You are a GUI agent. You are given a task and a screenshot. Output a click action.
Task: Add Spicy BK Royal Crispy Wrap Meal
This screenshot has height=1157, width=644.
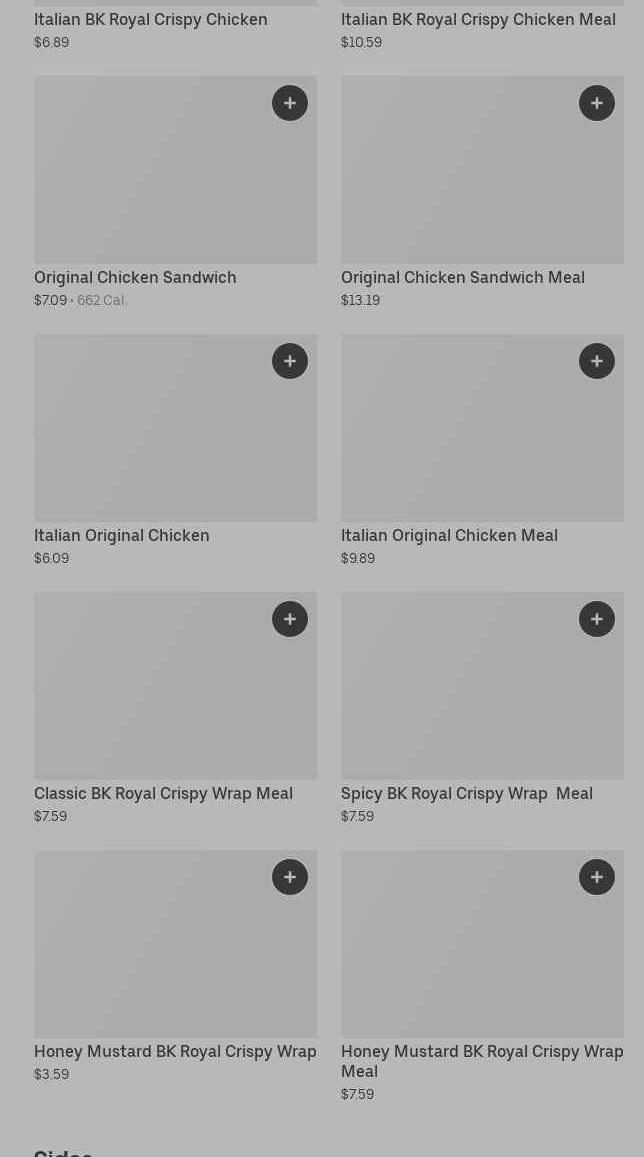(597, 619)
